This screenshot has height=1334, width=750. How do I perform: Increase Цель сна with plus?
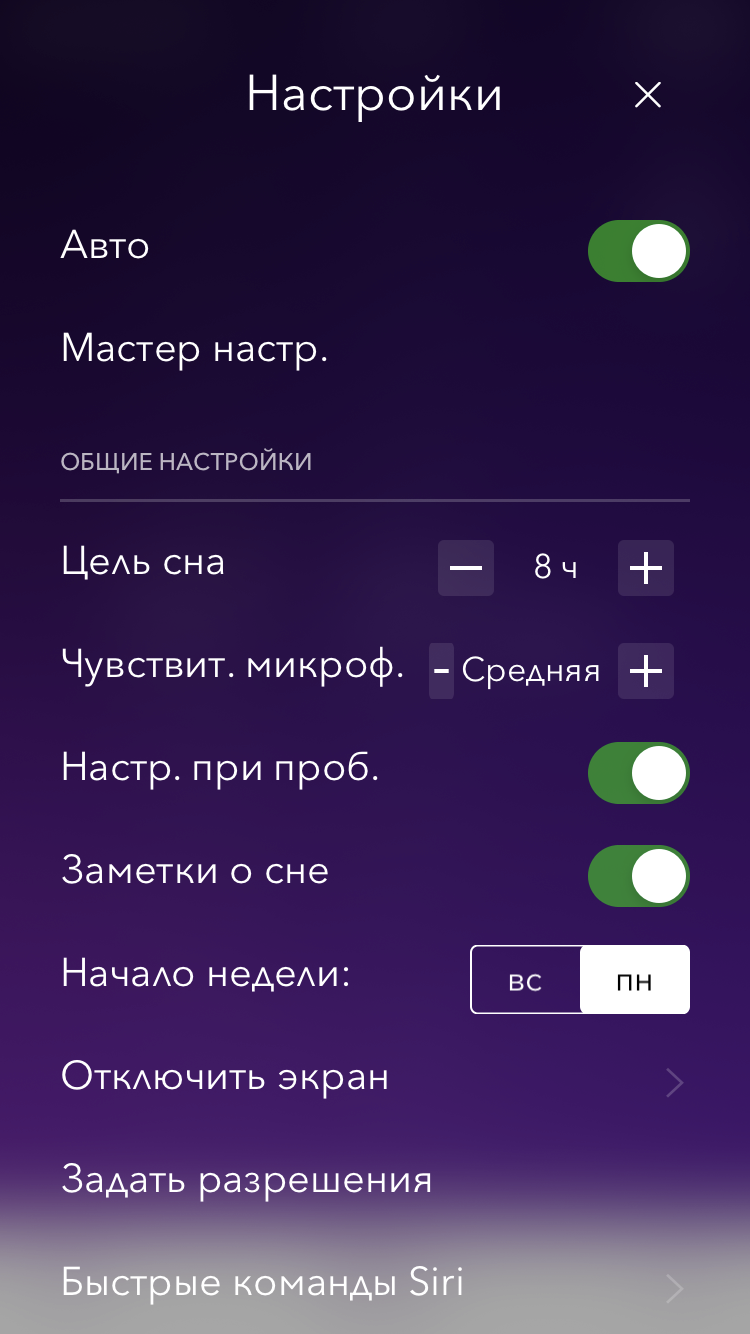(645, 568)
